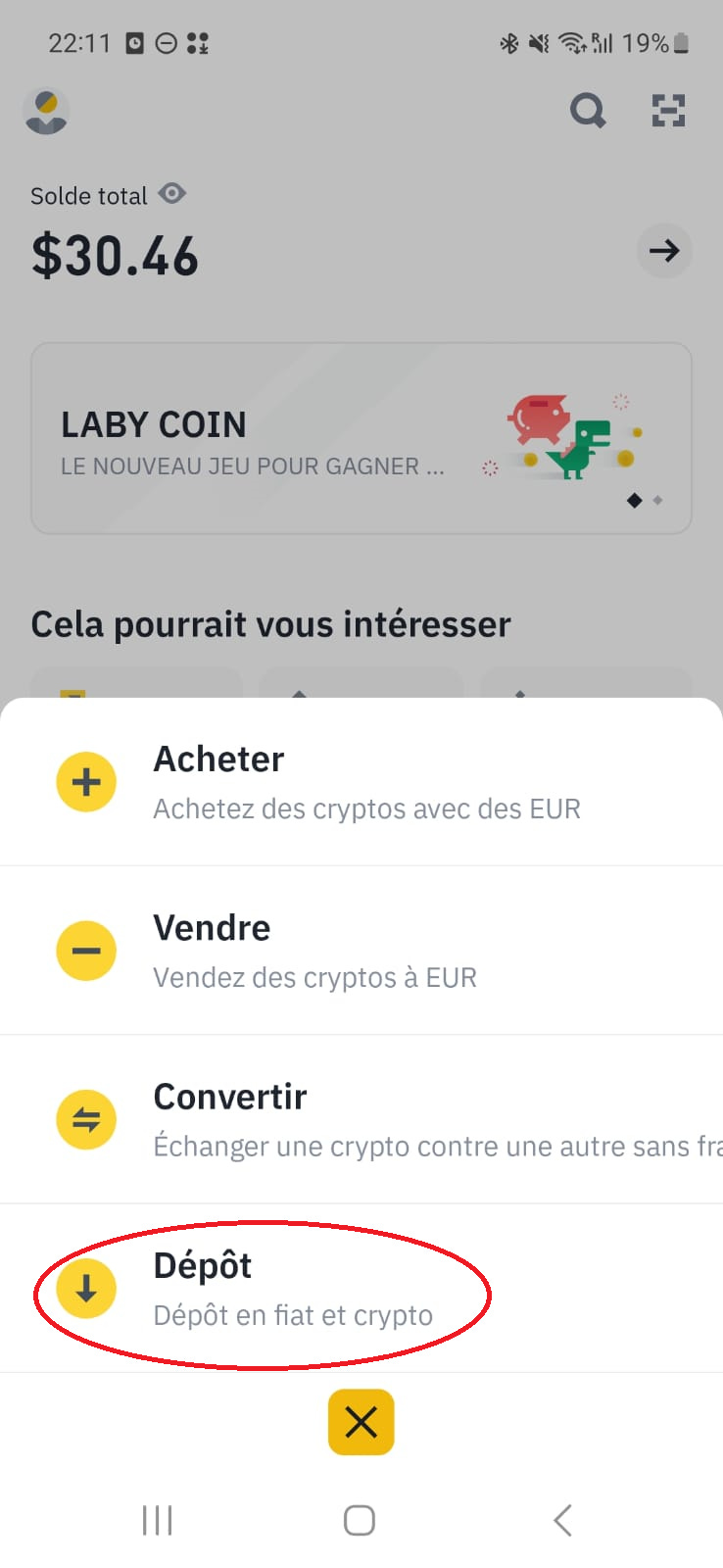Image resolution: width=723 pixels, height=1568 pixels.
Task: Open the profile avatar
Action: tap(46, 111)
